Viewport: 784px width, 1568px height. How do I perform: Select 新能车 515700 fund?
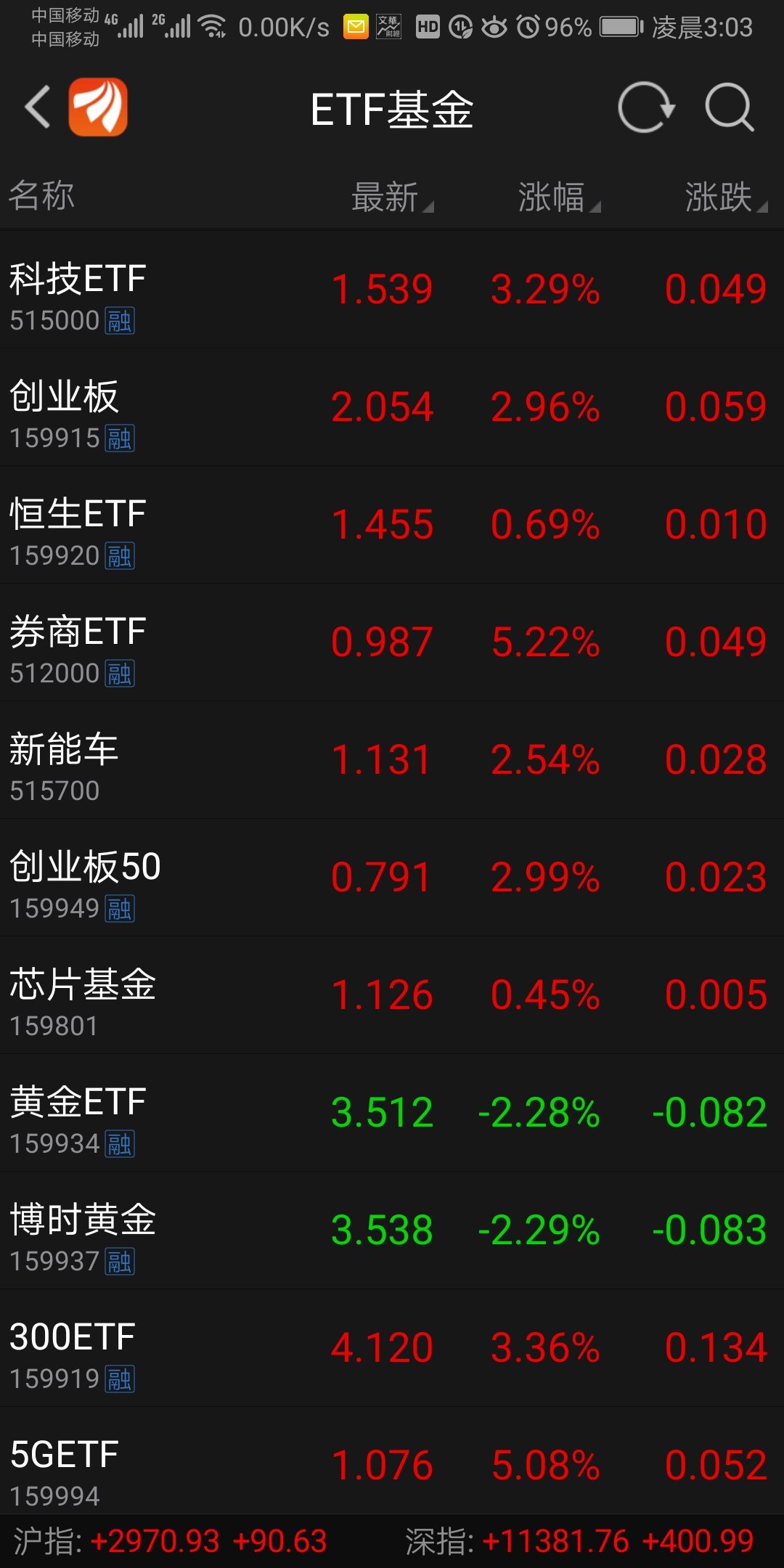[x=392, y=761]
